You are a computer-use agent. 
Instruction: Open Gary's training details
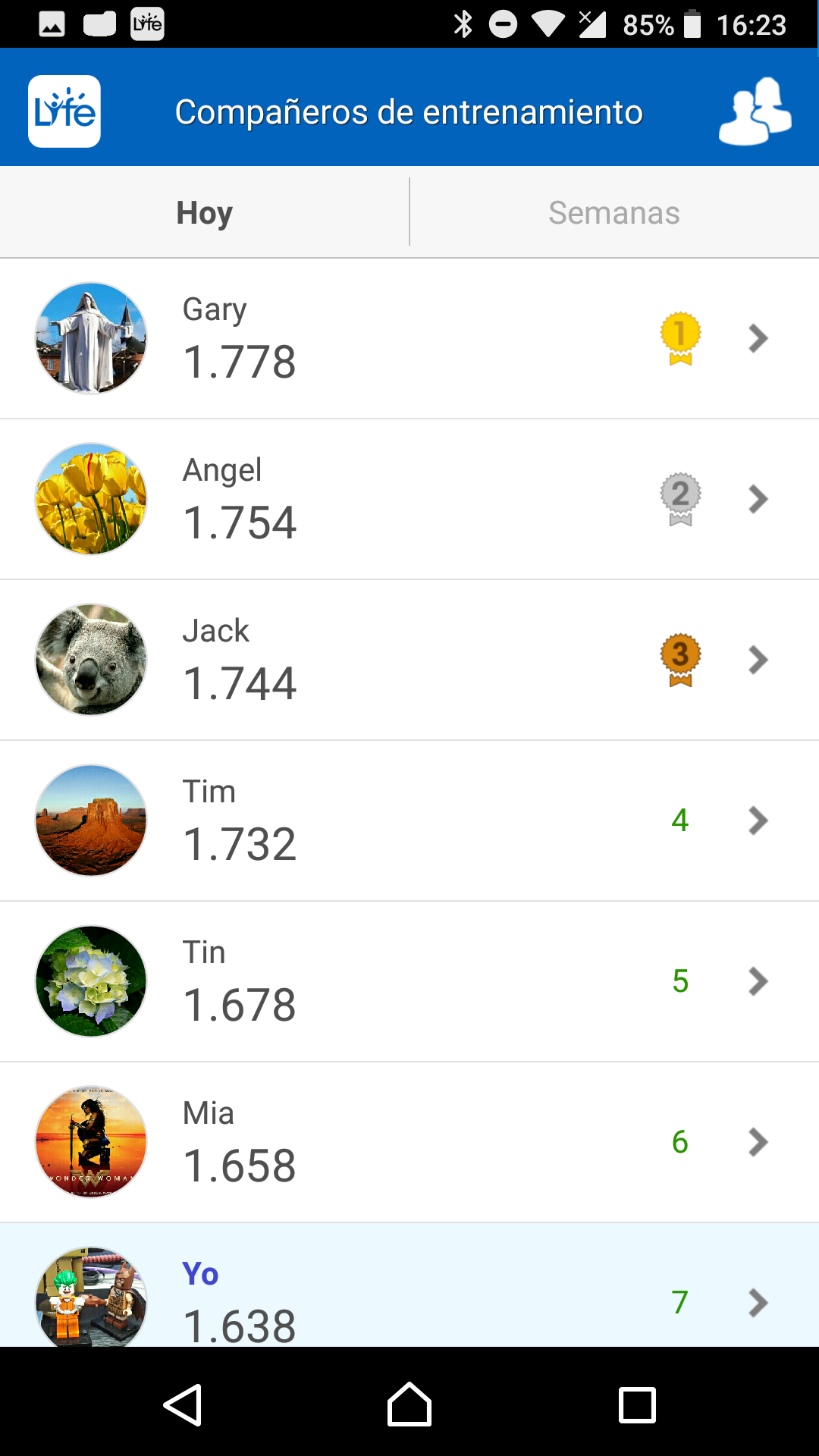pyautogui.click(x=409, y=339)
